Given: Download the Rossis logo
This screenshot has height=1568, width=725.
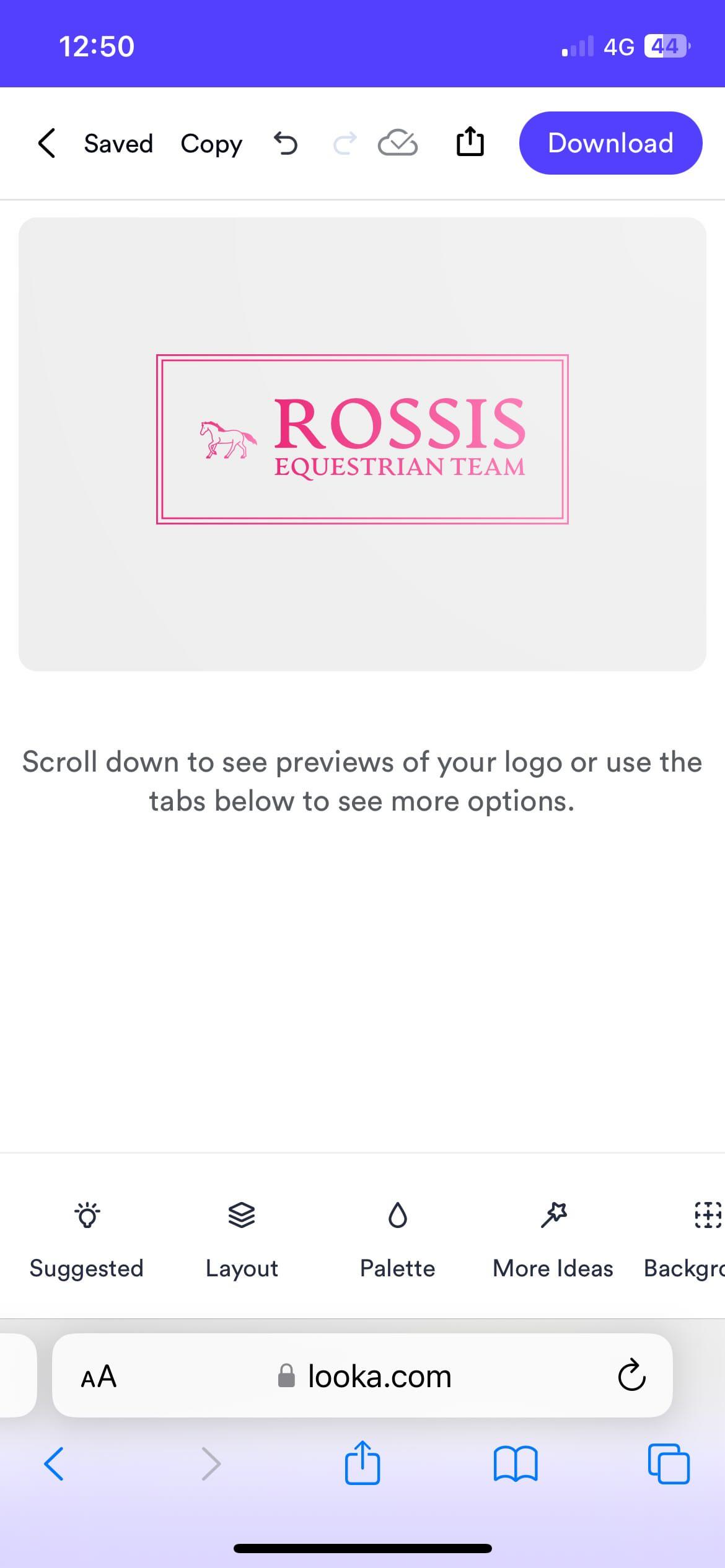Looking at the screenshot, I should tap(610, 143).
